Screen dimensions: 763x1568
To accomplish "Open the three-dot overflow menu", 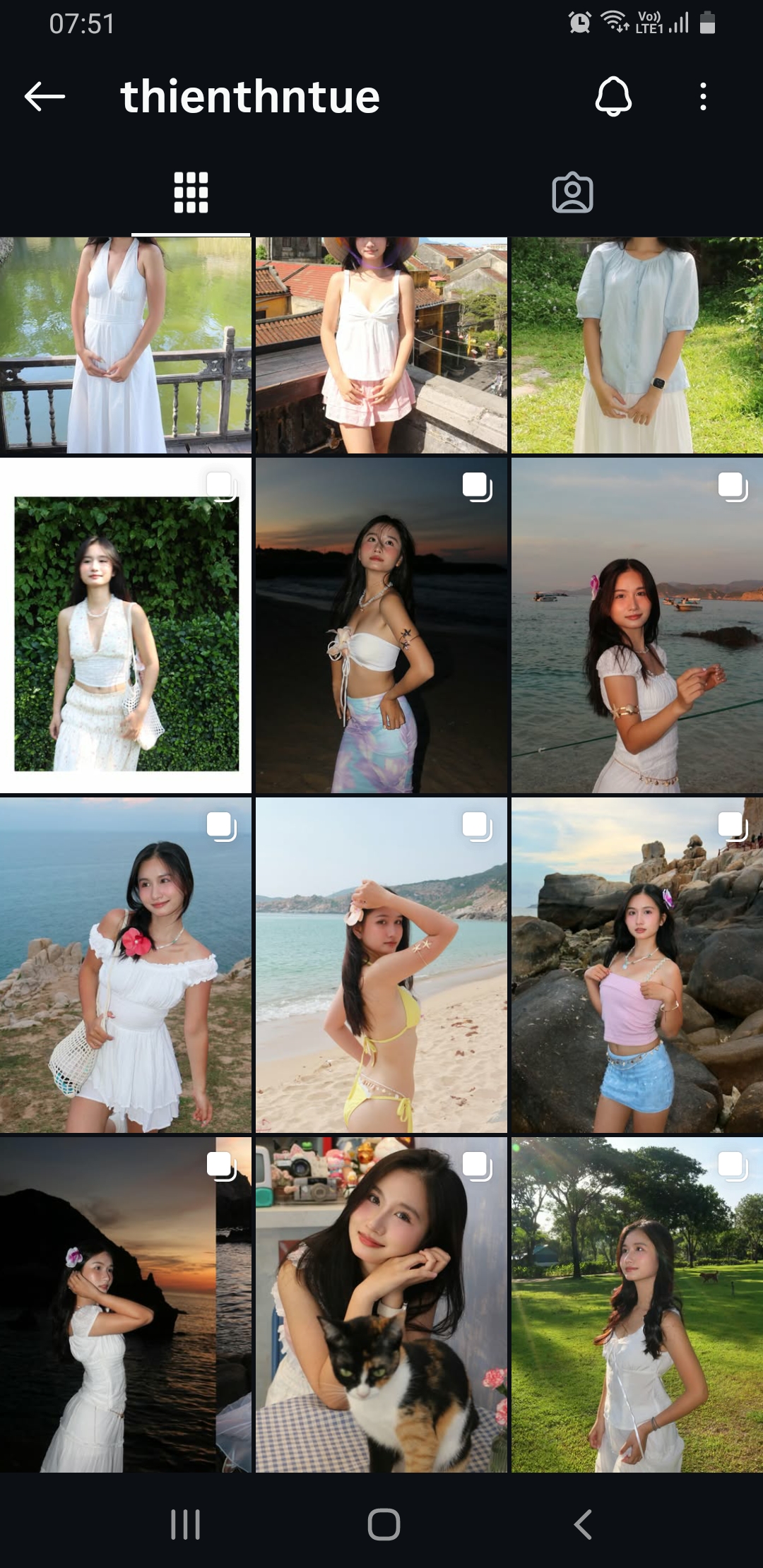I will tap(703, 97).
